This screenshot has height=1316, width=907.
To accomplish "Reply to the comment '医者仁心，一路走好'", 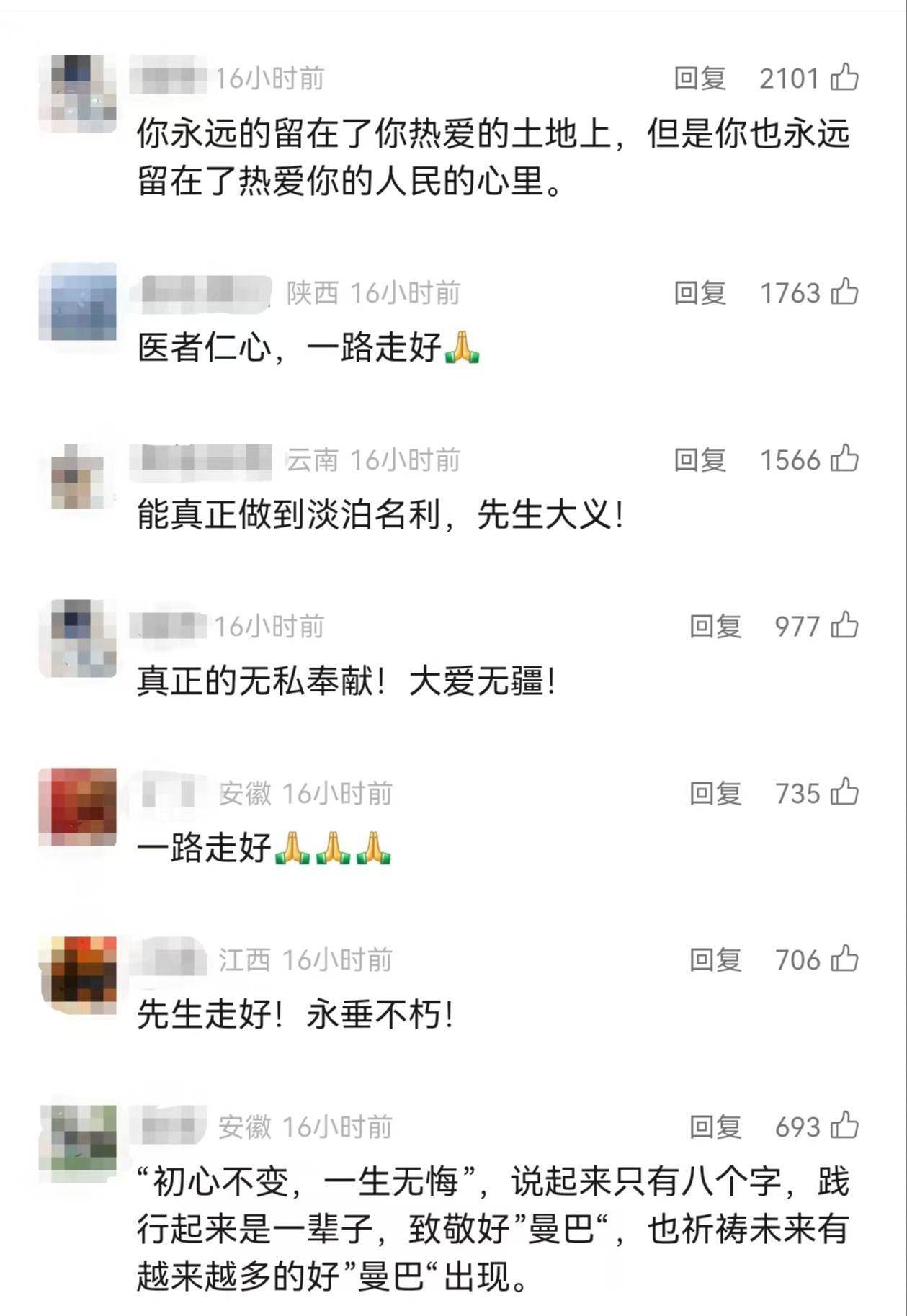I will pos(700,293).
